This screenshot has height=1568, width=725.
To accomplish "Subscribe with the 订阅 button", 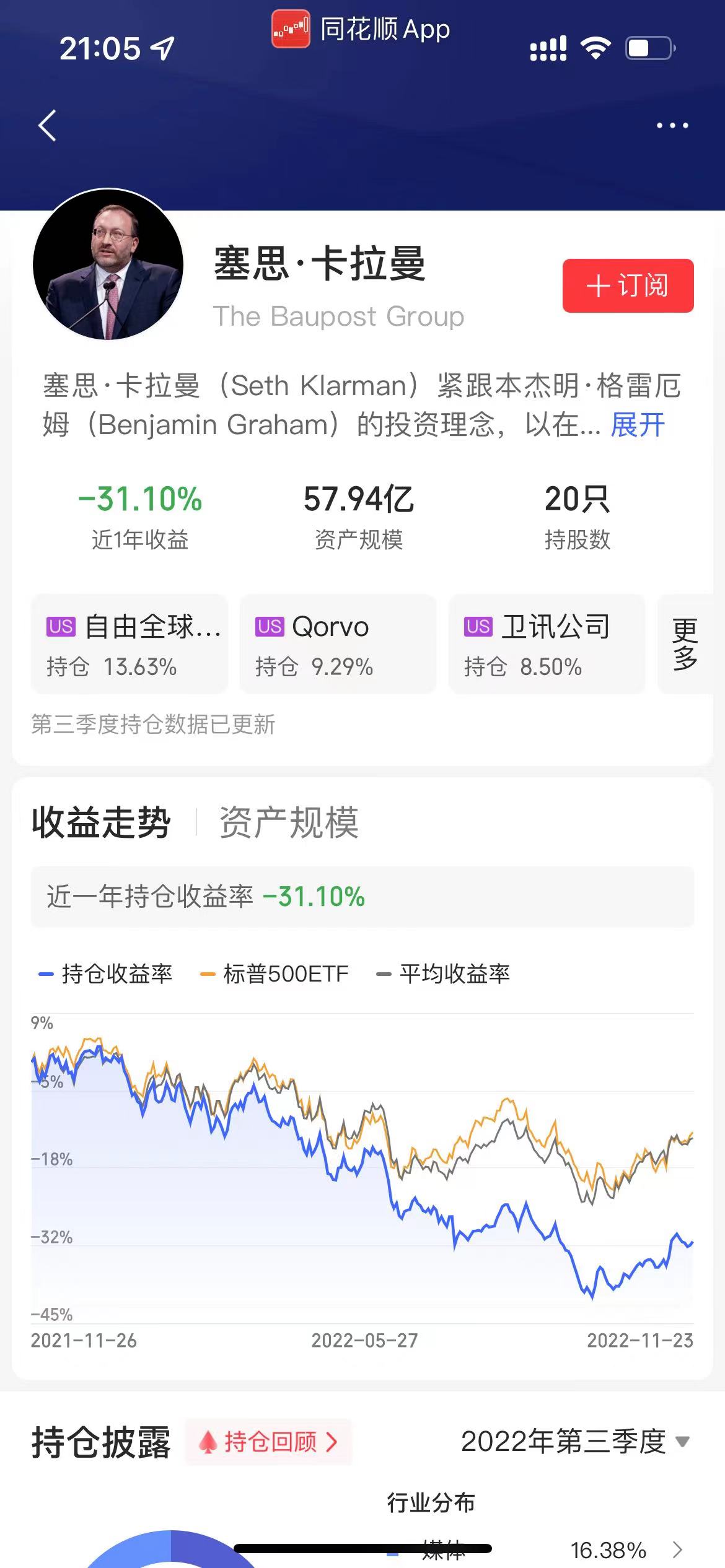I will pos(628,285).
